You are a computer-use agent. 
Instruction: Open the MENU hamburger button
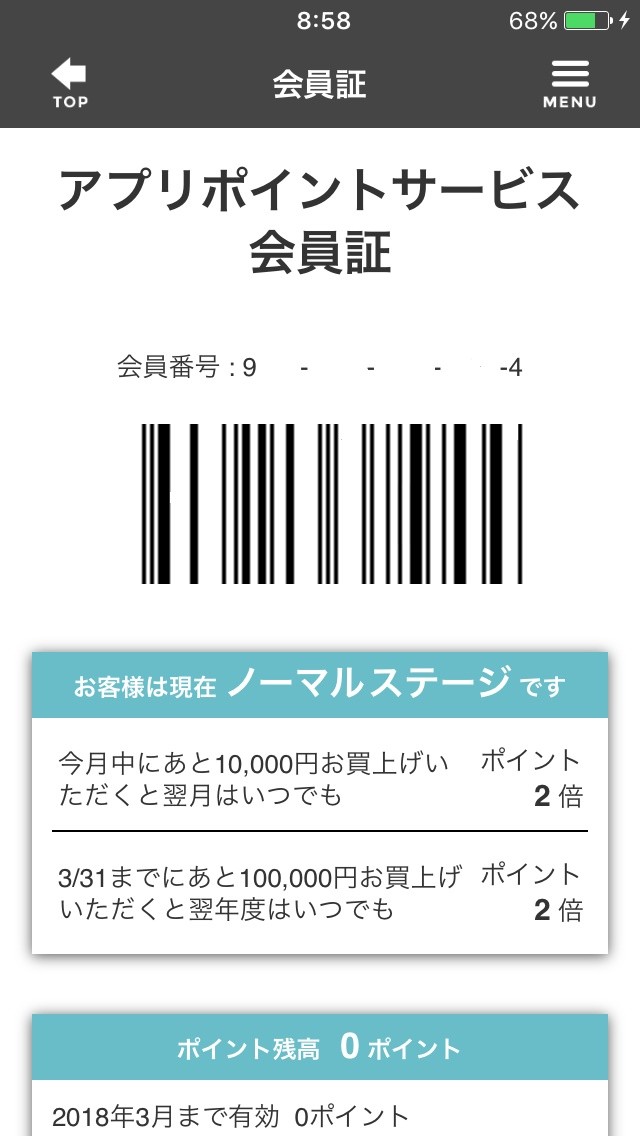(569, 84)
